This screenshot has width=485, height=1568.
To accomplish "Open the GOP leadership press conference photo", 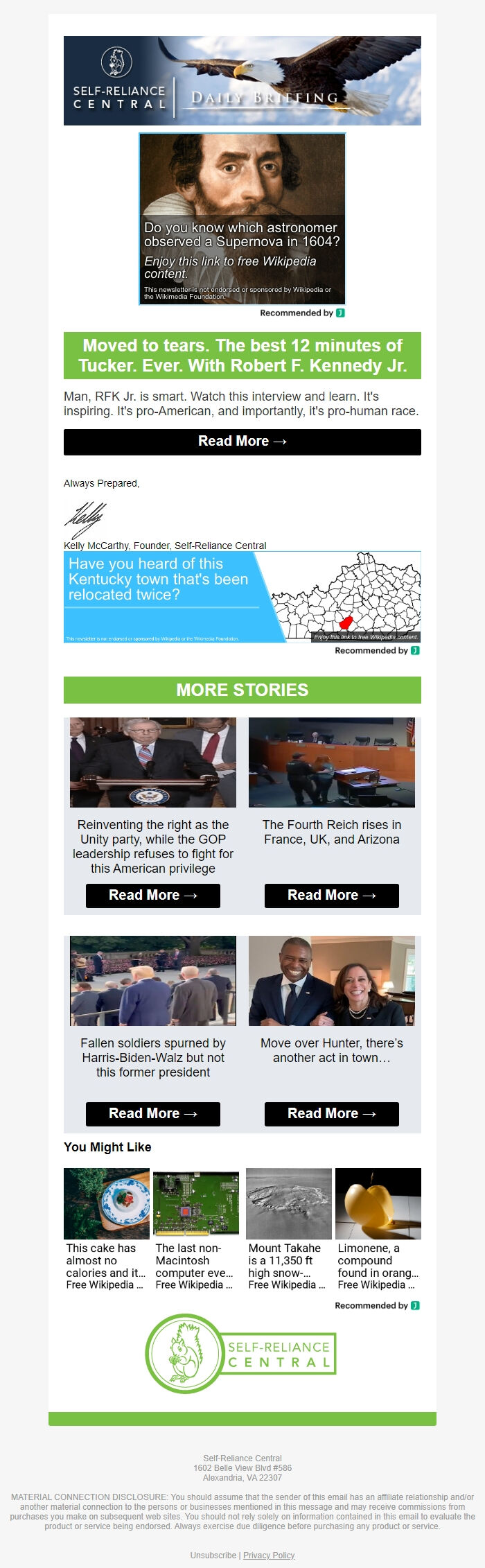I will pyautogui.click(x=152, y=762).
